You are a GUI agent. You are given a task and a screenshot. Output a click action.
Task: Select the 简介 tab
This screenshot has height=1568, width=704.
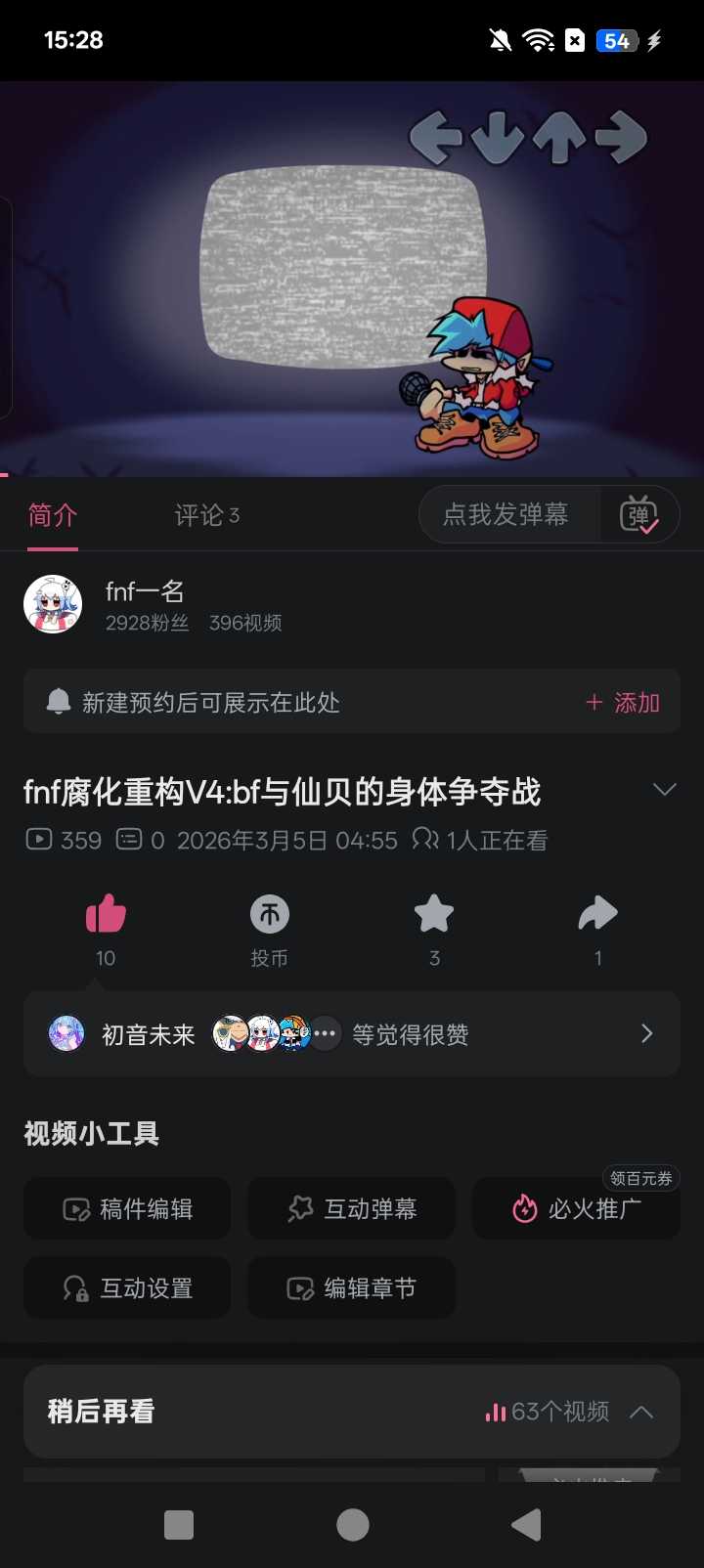point(53,515)
